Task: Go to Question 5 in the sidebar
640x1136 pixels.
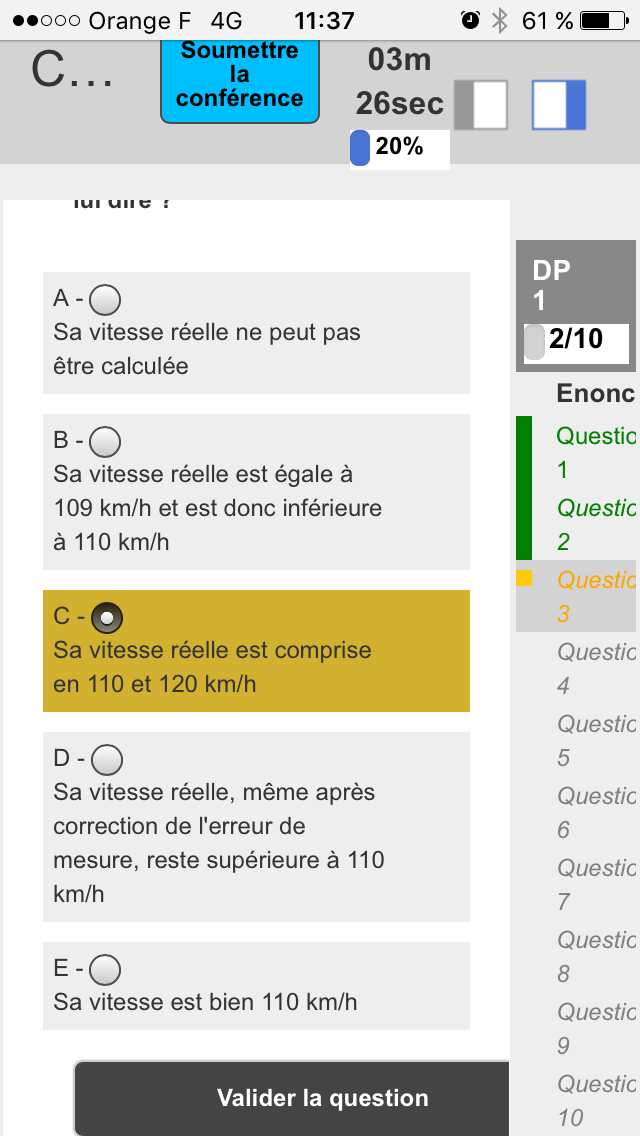Action: pos(595,740)
